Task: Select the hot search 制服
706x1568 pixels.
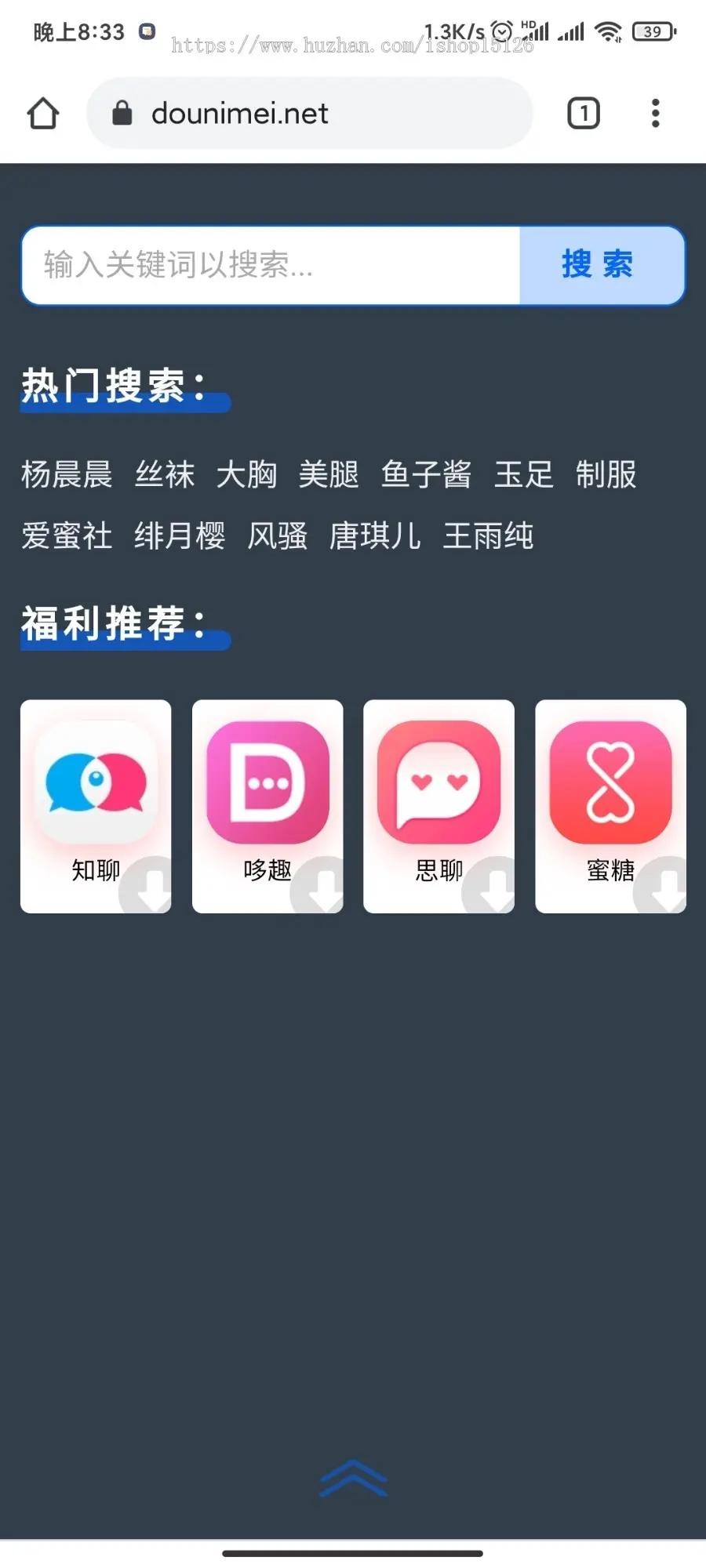Action: pos(606,474)
